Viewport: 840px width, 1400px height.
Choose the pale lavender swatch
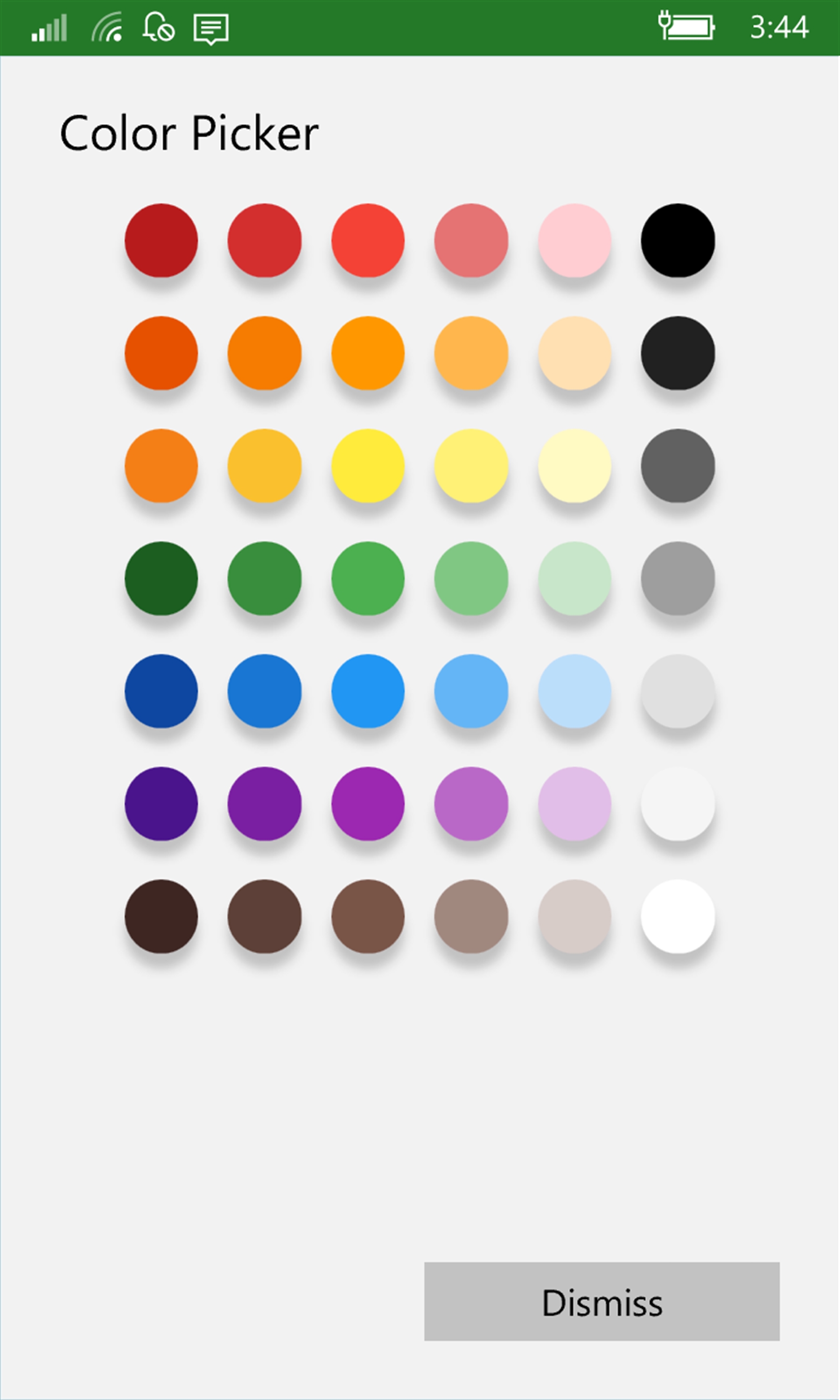point(574,804)
